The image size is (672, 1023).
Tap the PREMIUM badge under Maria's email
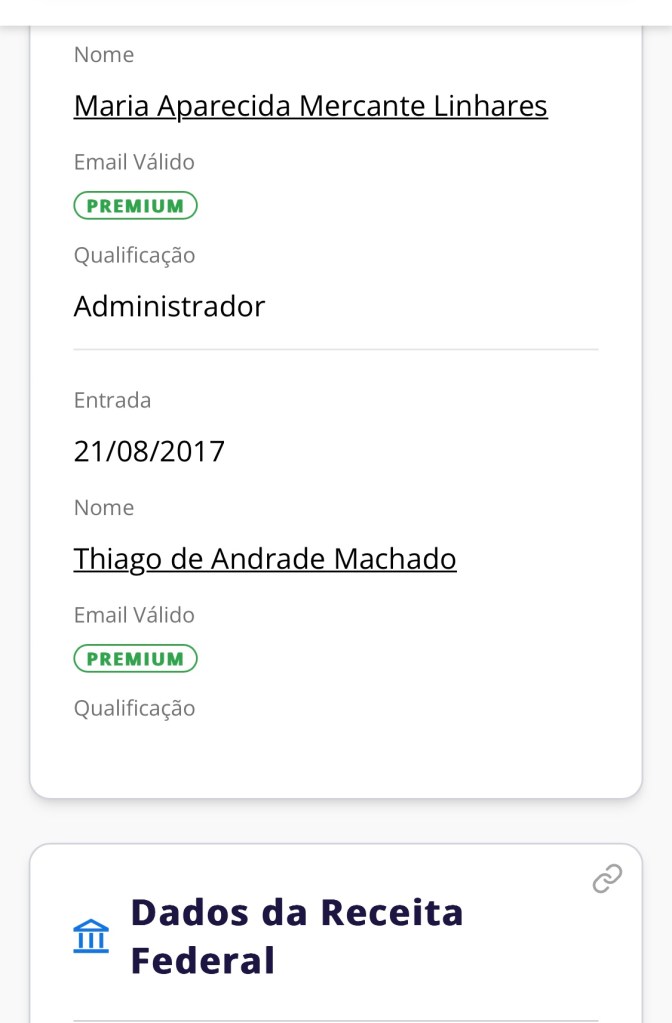[x=135, y=206]
